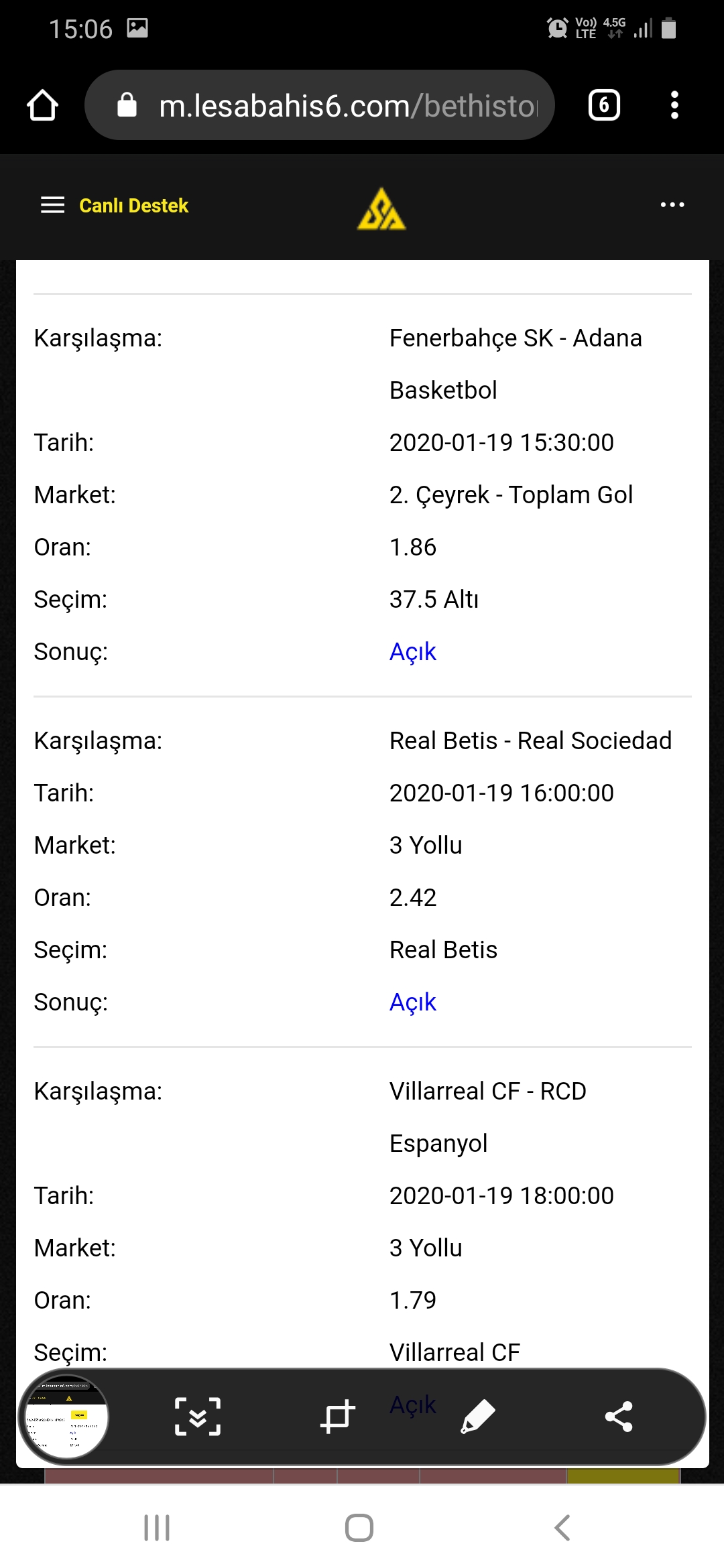Open Canlı Destek live support
This screenshot has height=1568, width=724.
tap(133, 206)
